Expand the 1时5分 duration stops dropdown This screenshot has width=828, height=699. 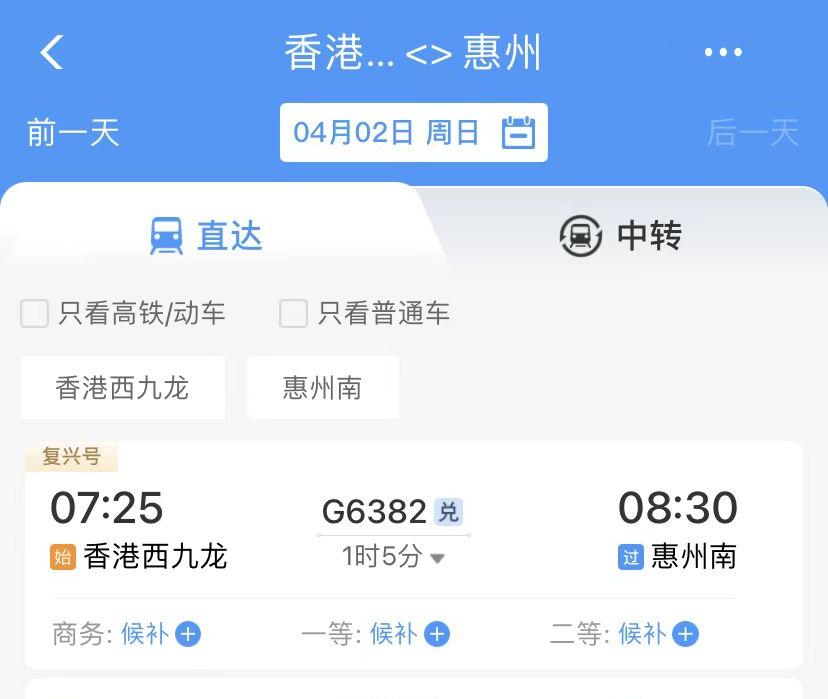coord(394,557)
